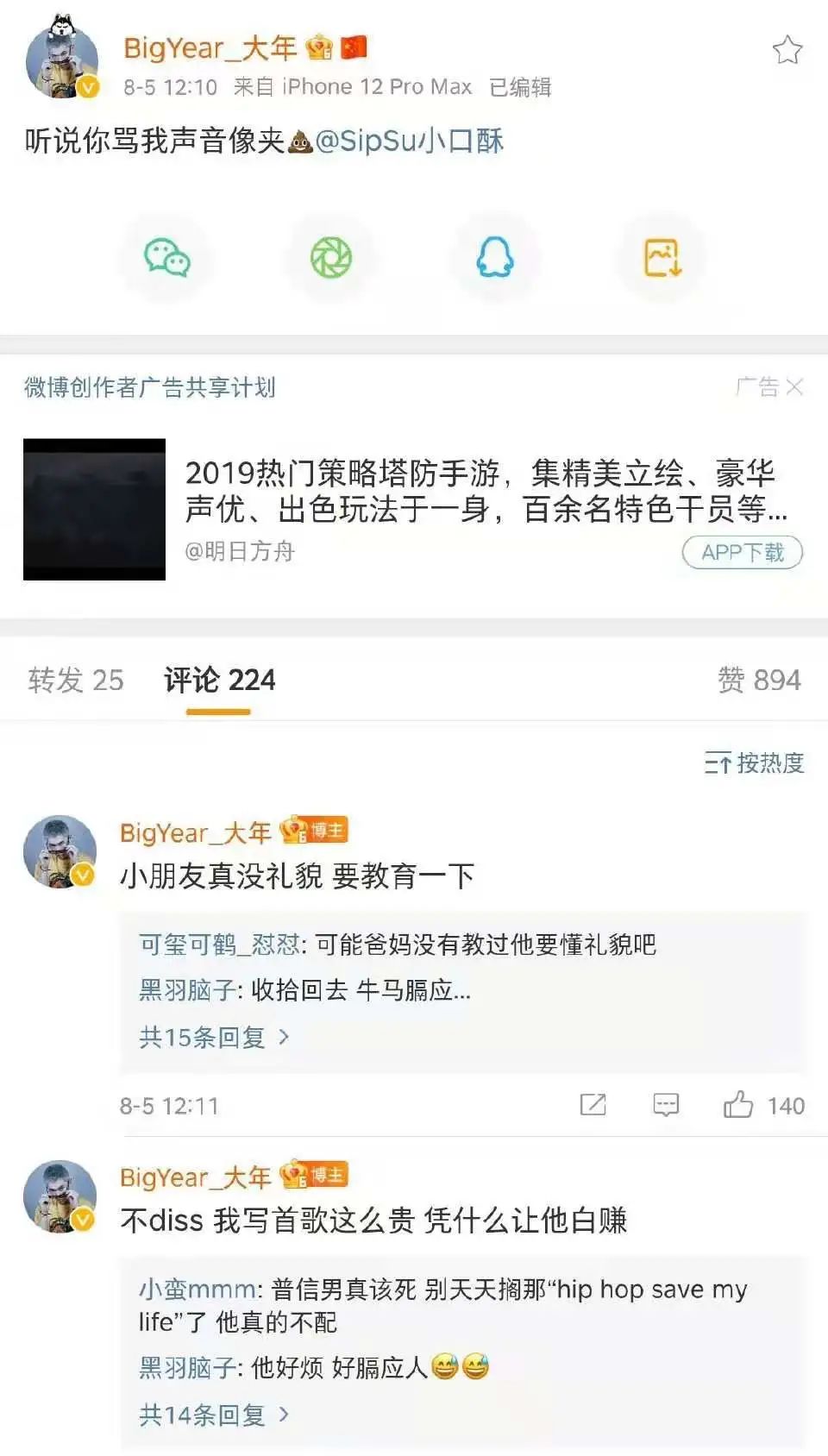Image resolution: width=828 pixels, height=1456 pixels.
Task: Expand the 共15条回复 replies
Action: pos(210,1037)
